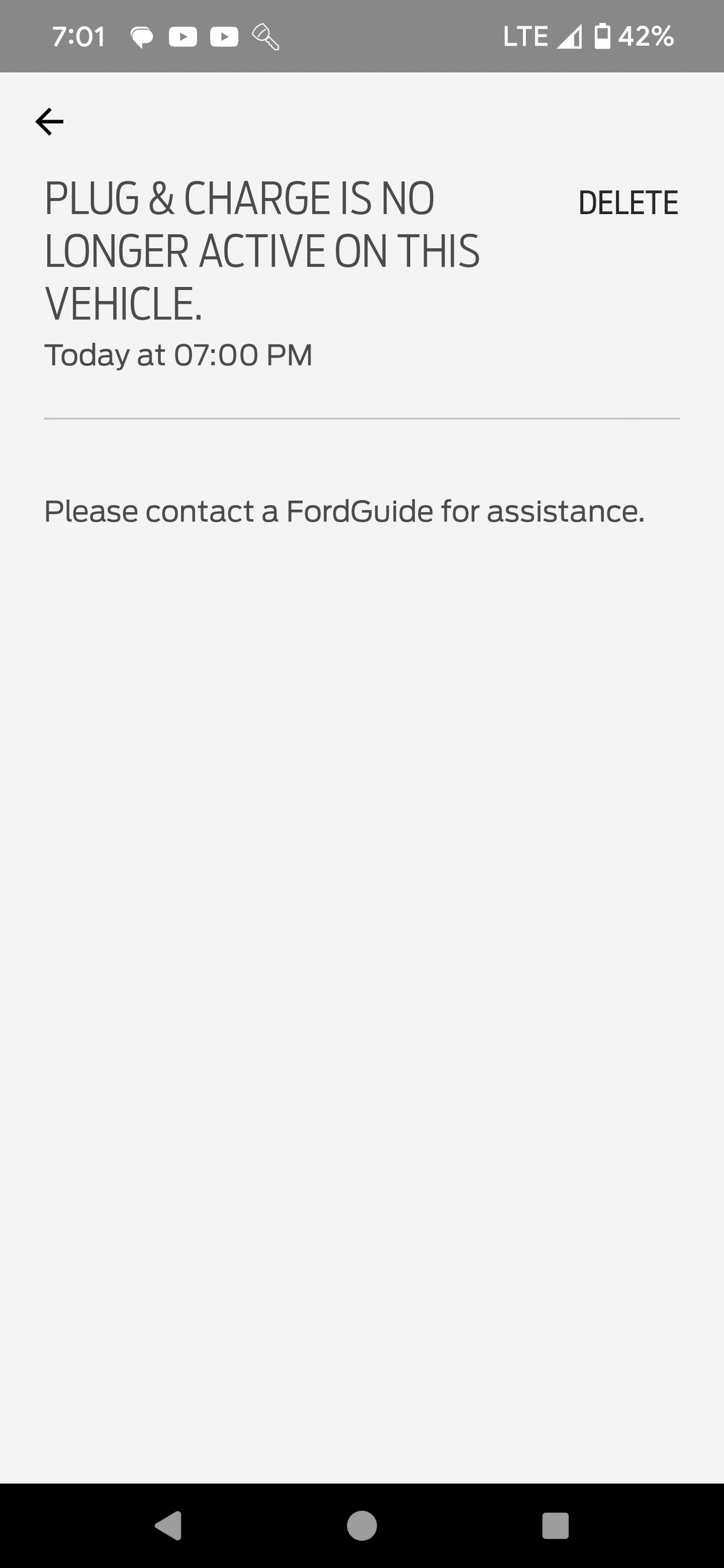Tap the system home button
This screenshot has width=724, height=1568.
tap(362, 1526)
